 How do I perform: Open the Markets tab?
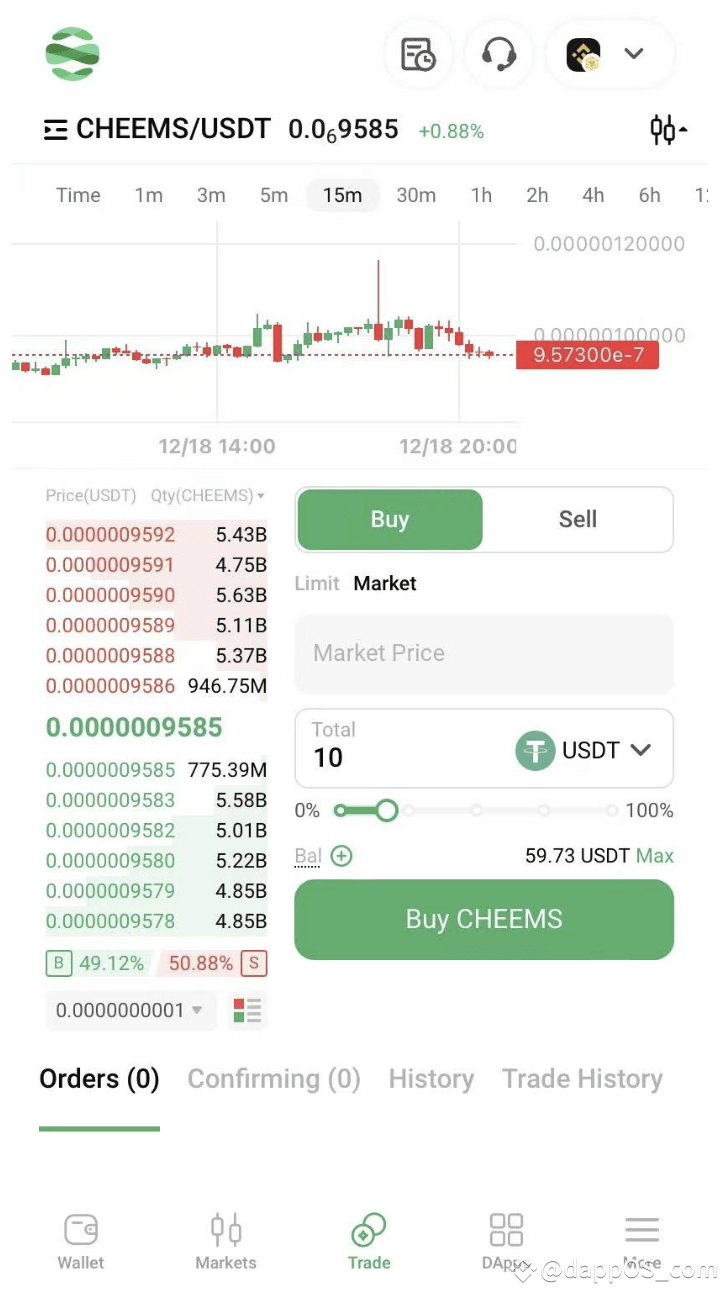(226, 1241)
